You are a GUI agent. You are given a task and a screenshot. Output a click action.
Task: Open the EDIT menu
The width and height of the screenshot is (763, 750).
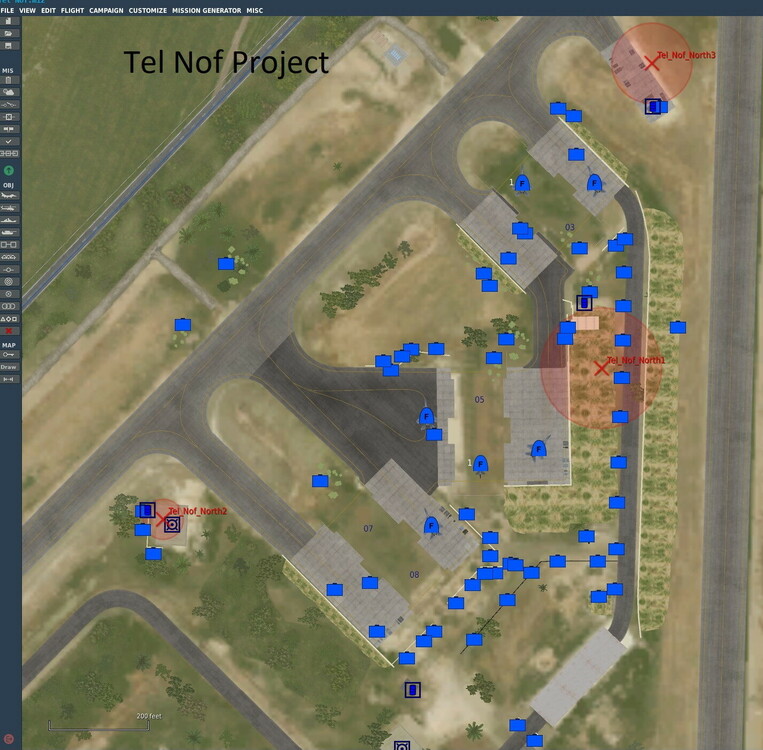48,10
